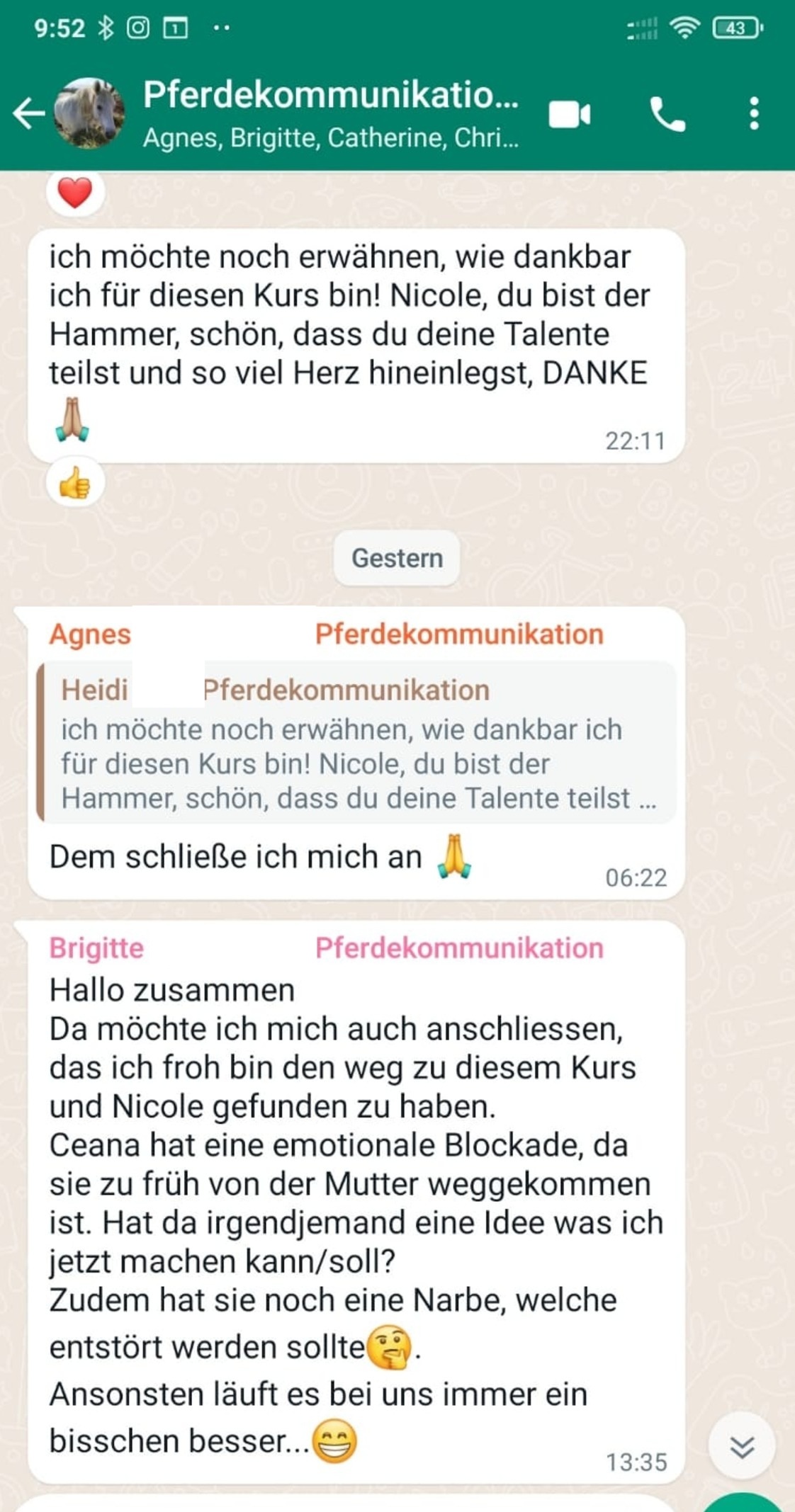View the heart reaction details
Image resolution: width=795 pixels, height=1512 pixels.
click(x=75, y=192)
